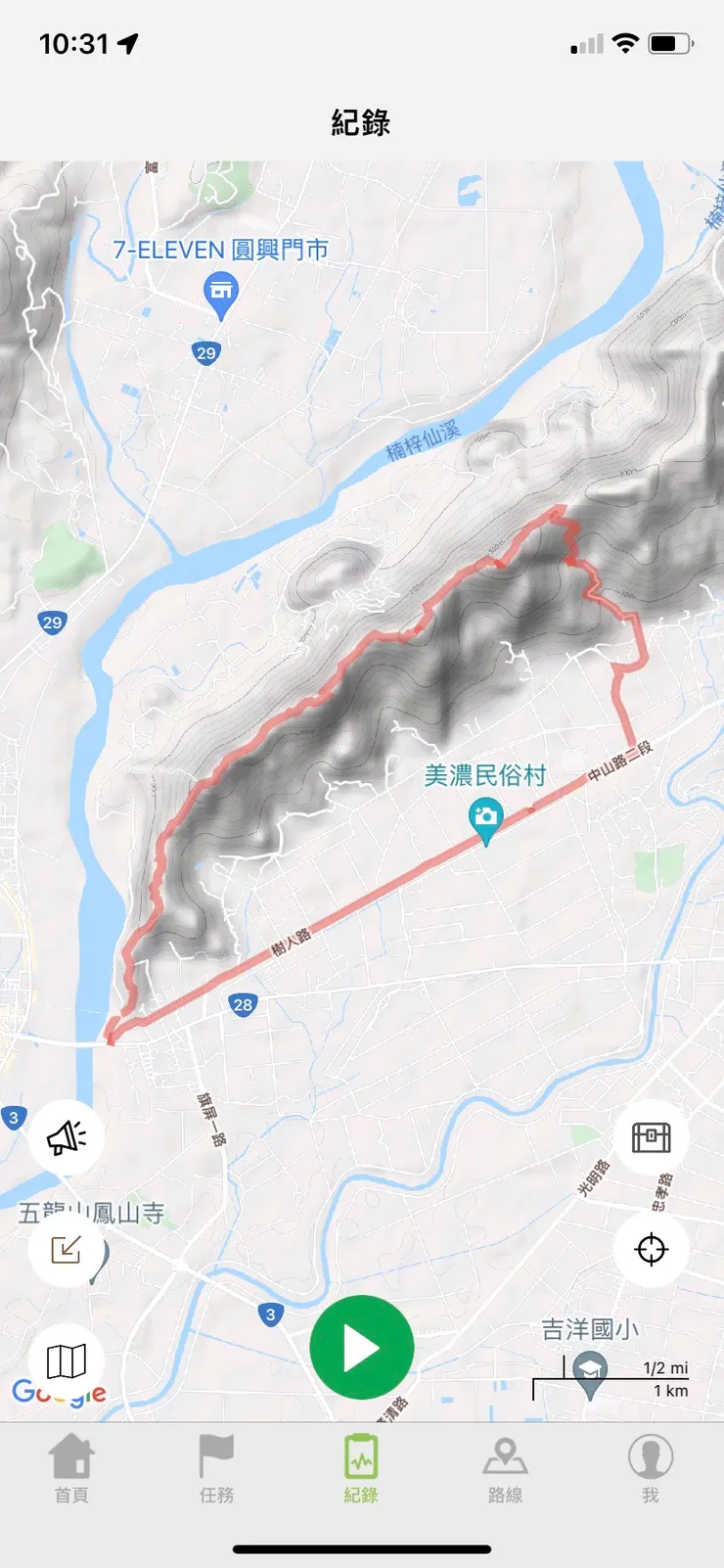Select the 吉洋國小 school marker
This screenshot has height=1568, width=724.
(x=589, y=1373)
